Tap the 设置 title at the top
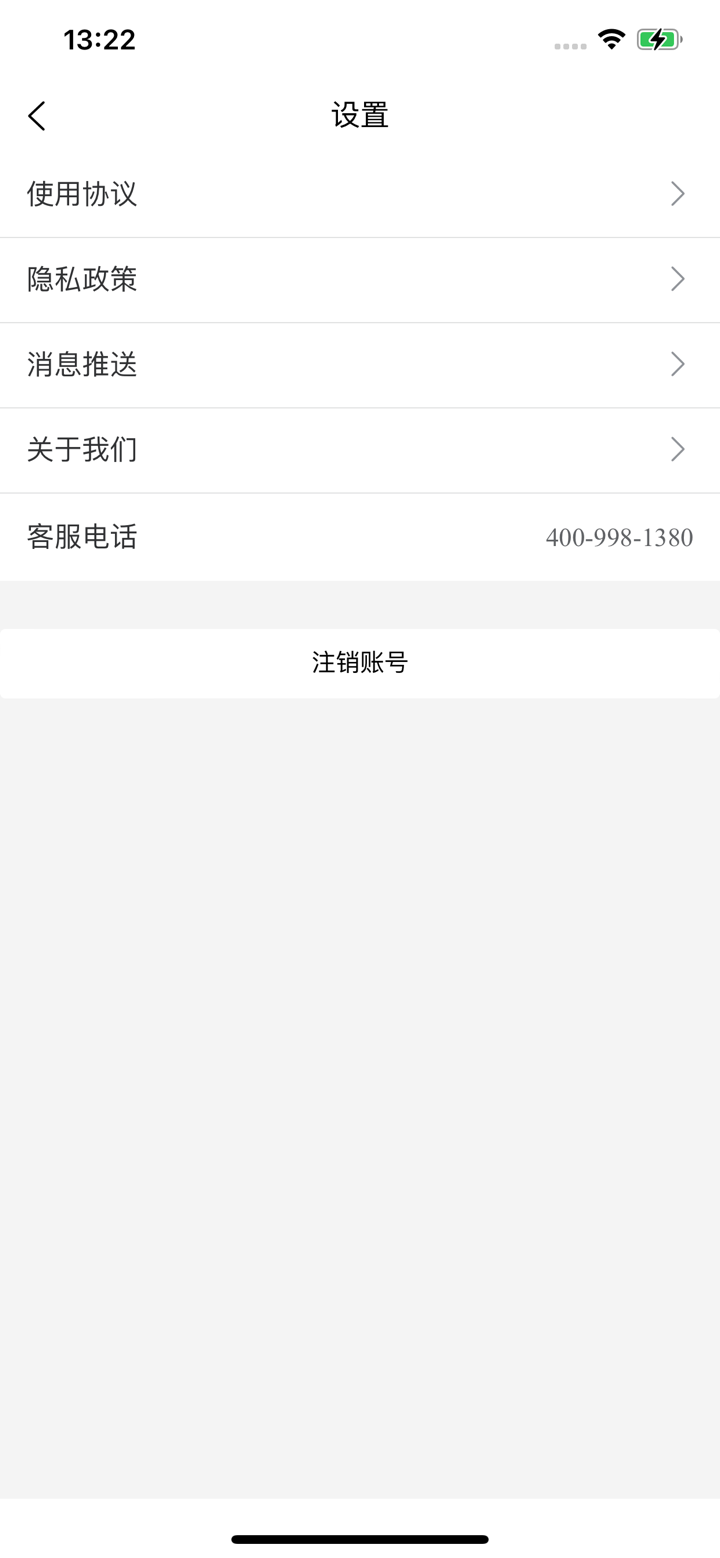Viewport: 720px width, 1558px height. pyautogui.click(x=360, y=115)
